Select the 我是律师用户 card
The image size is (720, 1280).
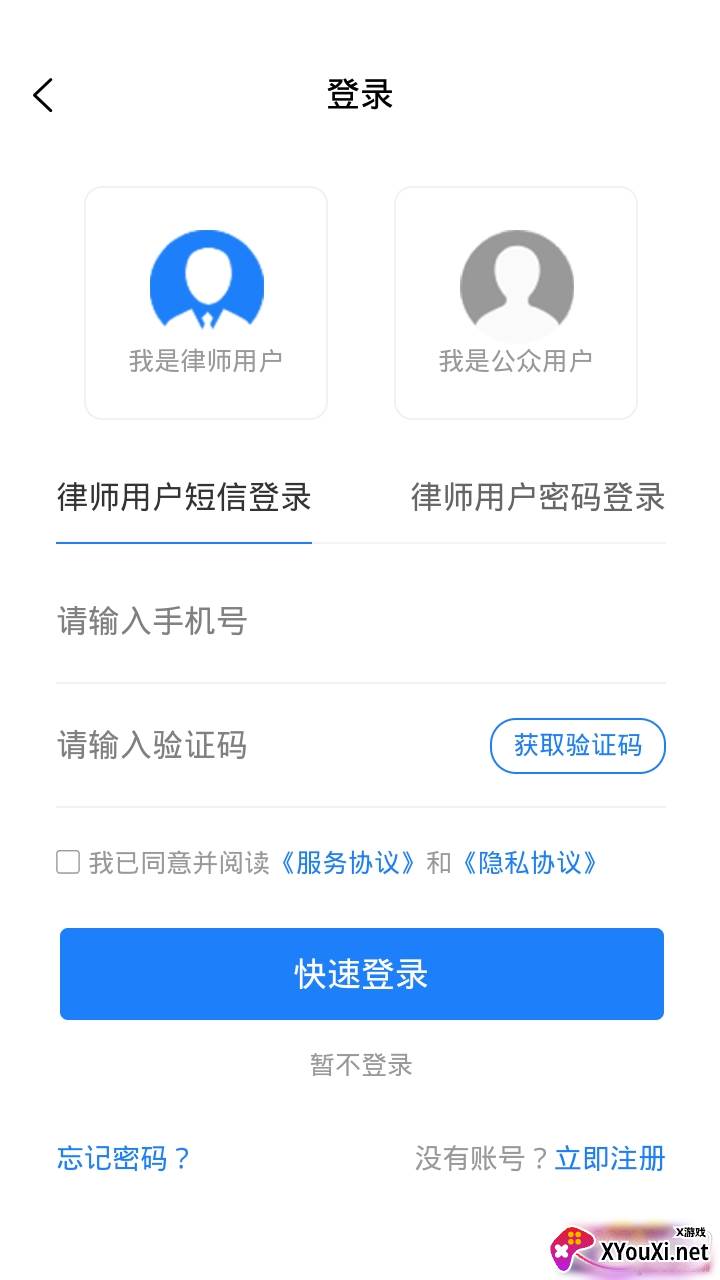pyautogui.click(x=206, y=303)
